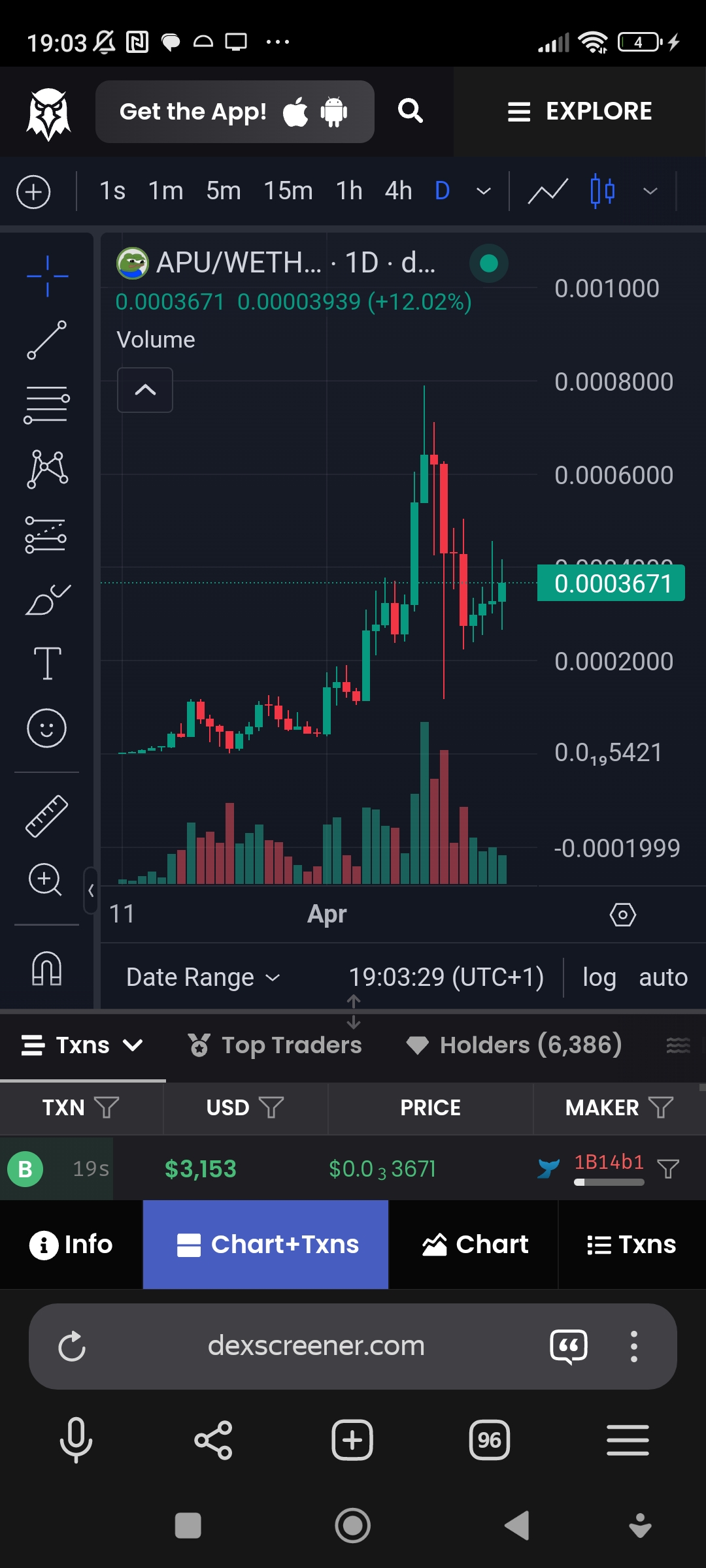
Task: Reload the dexscreener.com page
Action: 72,1347
